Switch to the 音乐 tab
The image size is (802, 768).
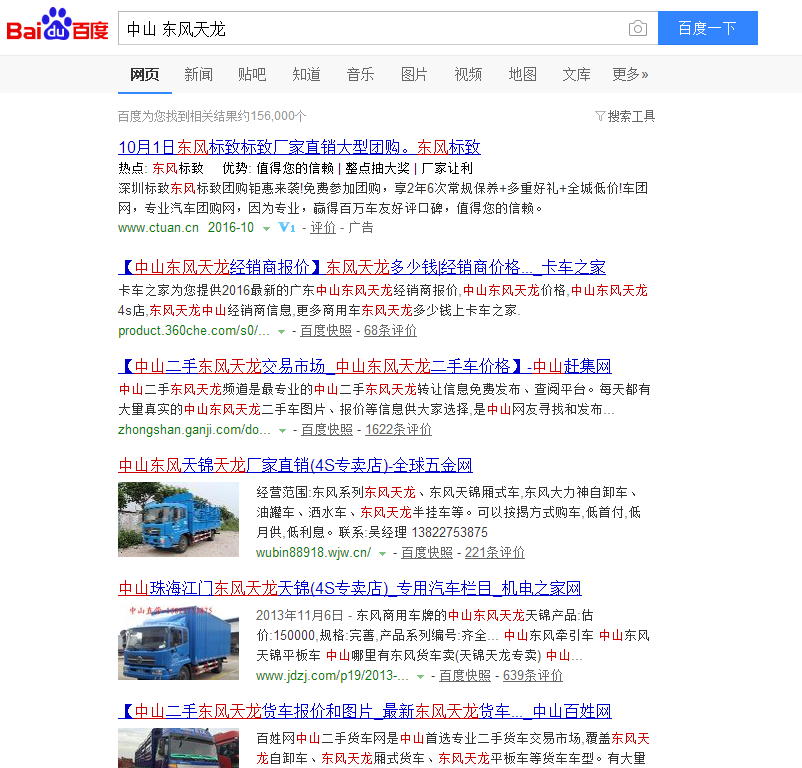click(360, 74)
